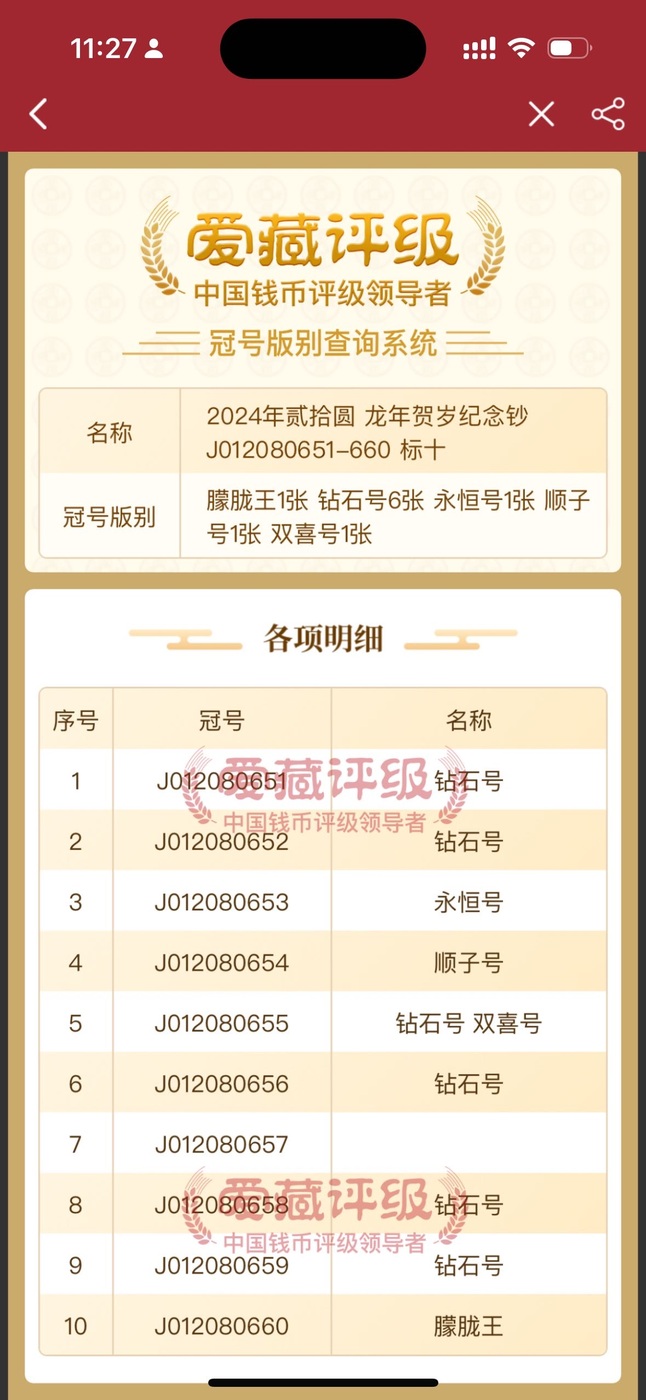Close the page with the X icon
This screenshot has width=646, height=1400.
[541, 114]
